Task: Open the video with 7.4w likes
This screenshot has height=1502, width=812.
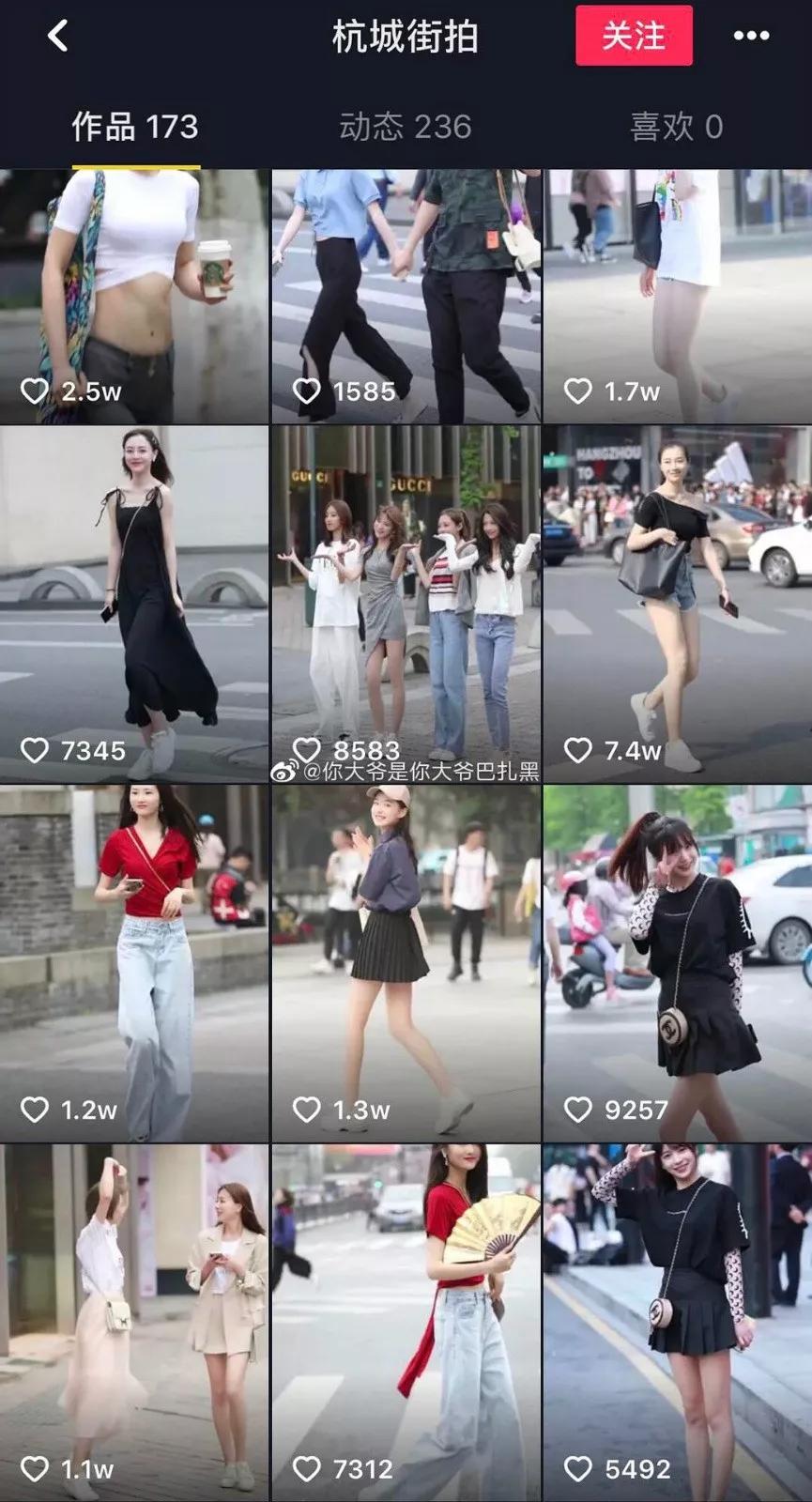Action: coord(677,604)
